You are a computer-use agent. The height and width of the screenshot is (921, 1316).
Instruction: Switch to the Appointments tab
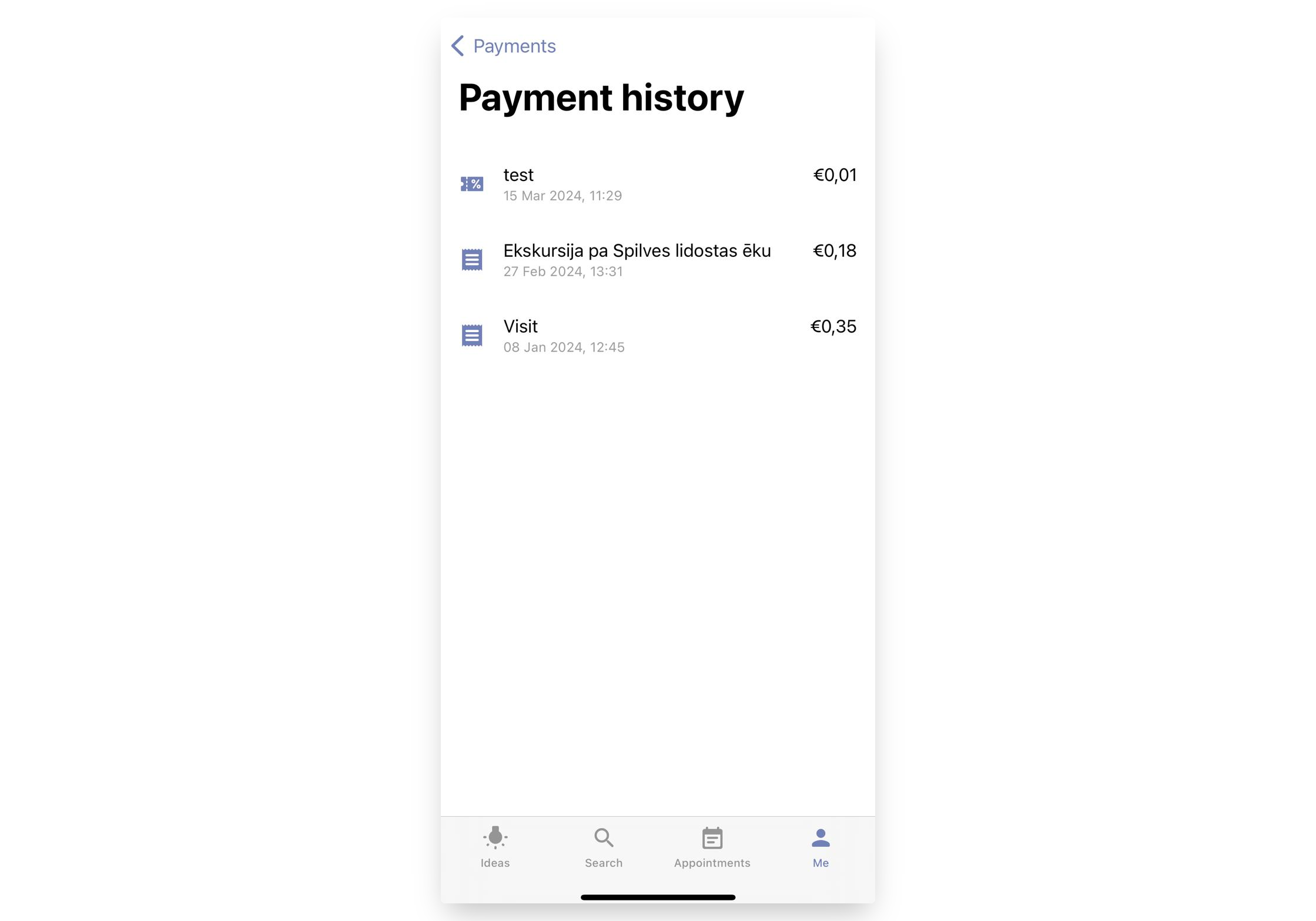tap(712, 847)
